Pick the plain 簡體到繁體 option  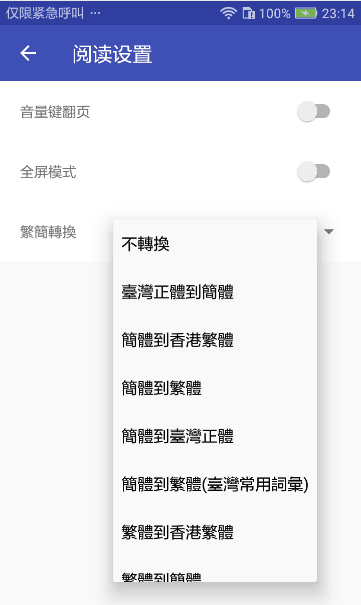tap(215, 388)
